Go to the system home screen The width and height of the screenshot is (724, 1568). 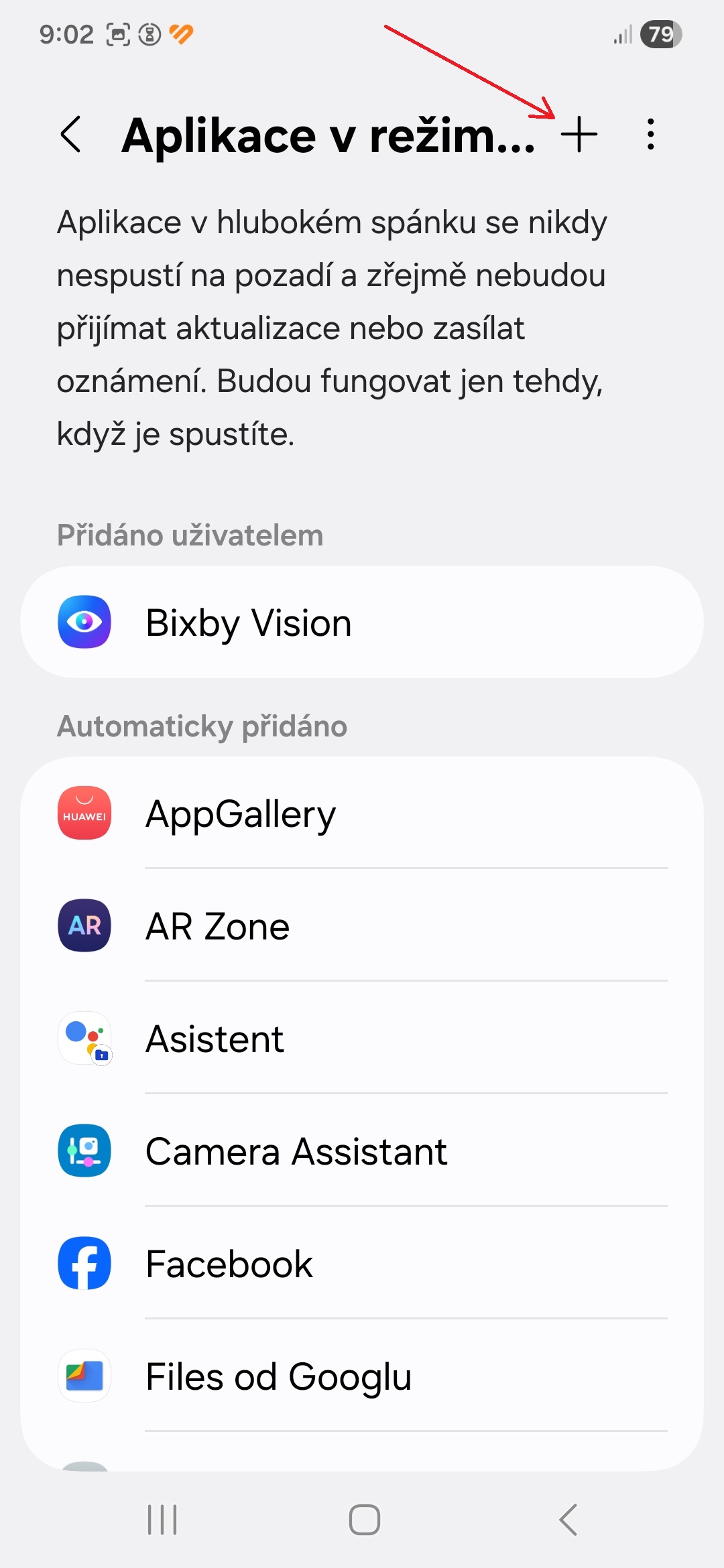(x=364, y=1520)
